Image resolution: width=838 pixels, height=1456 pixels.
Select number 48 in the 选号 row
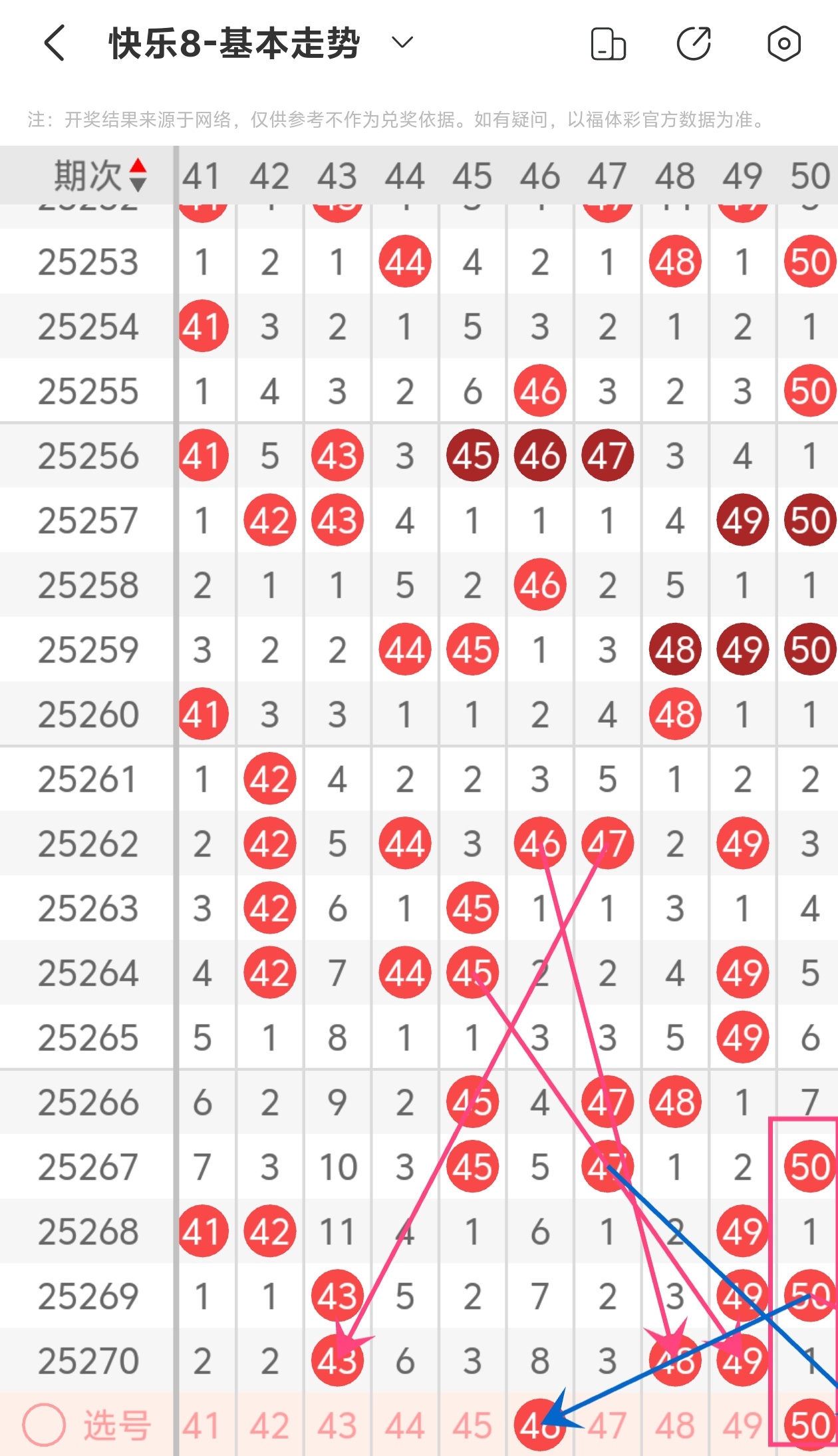pos(674,1425)
